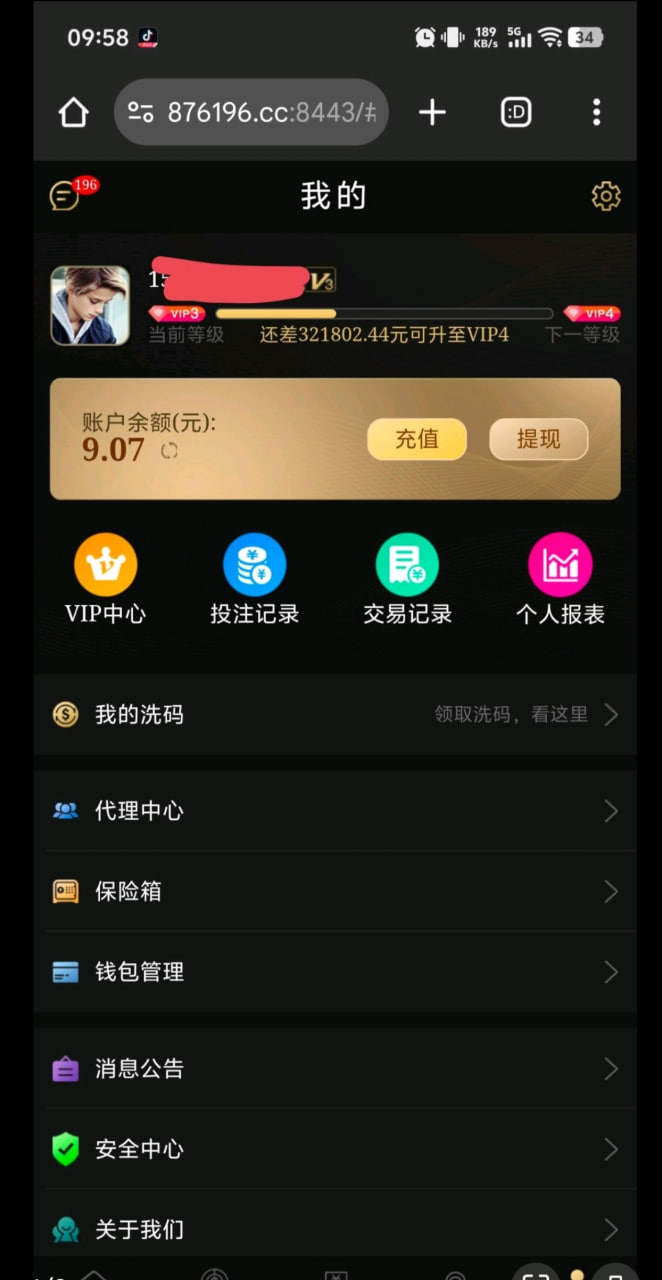Tap the 充值 recharge button

(x=417, y=439)
